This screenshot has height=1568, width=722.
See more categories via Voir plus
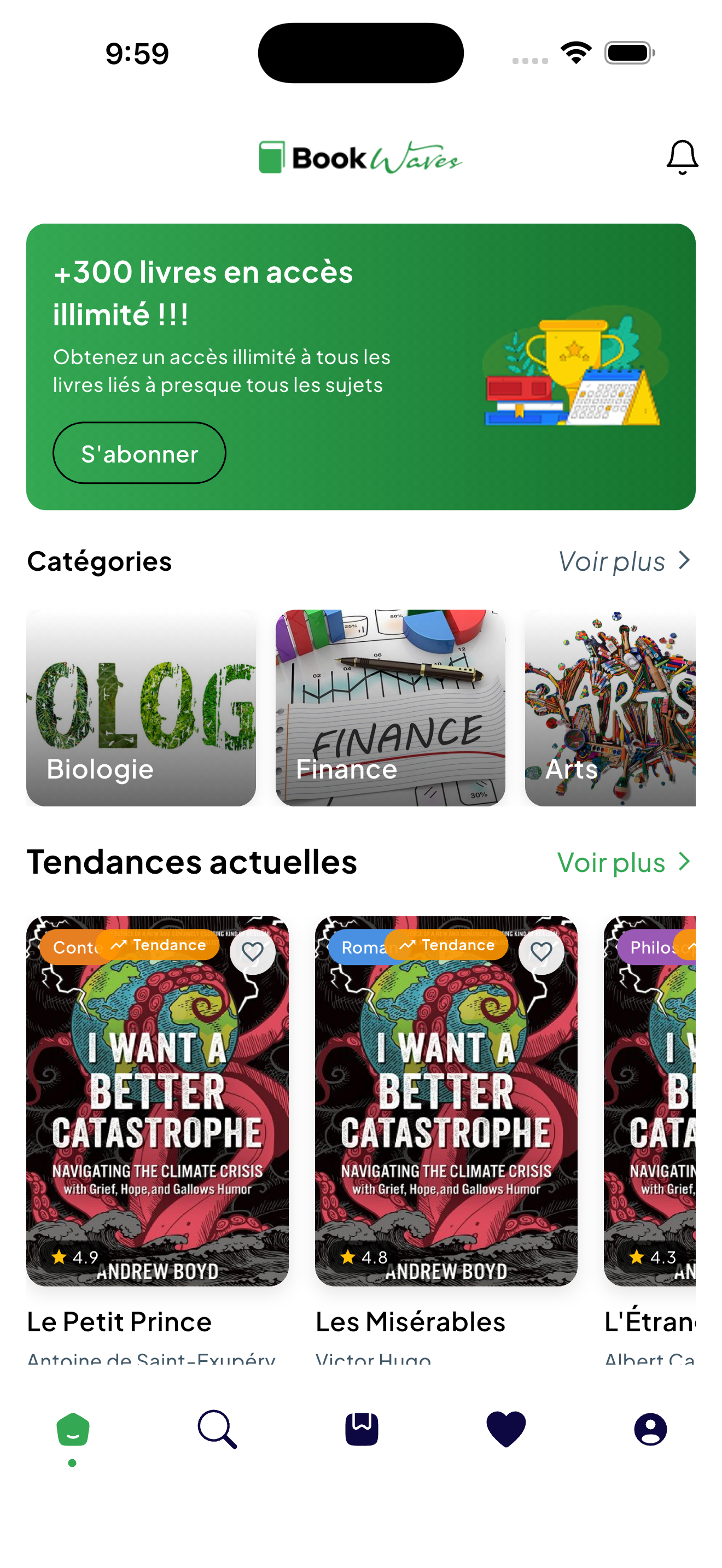624,560
